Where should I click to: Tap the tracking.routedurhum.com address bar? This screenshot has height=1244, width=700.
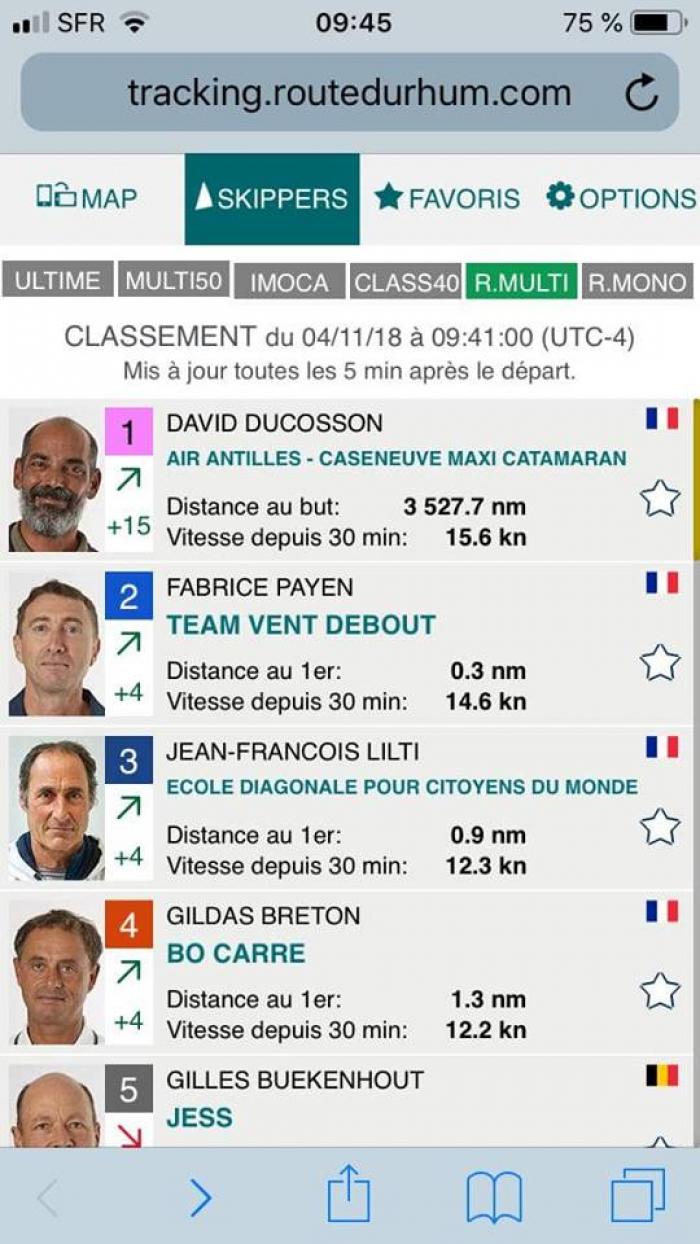[348, 93]
